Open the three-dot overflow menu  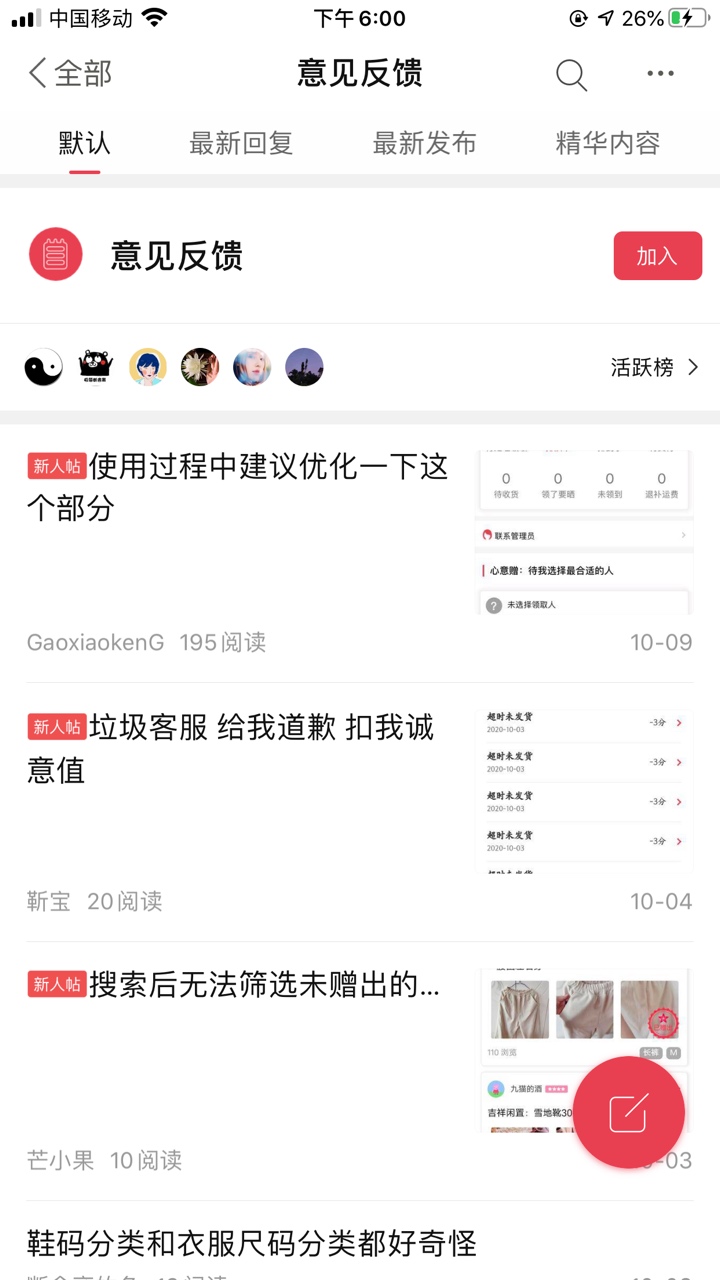[660, 73]
